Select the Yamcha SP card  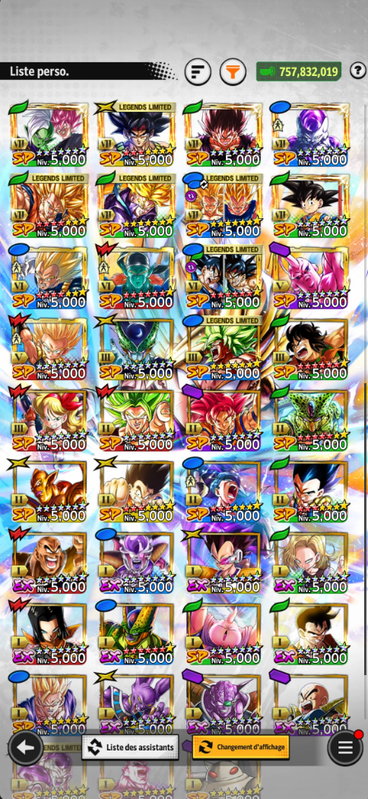(310, 348)
